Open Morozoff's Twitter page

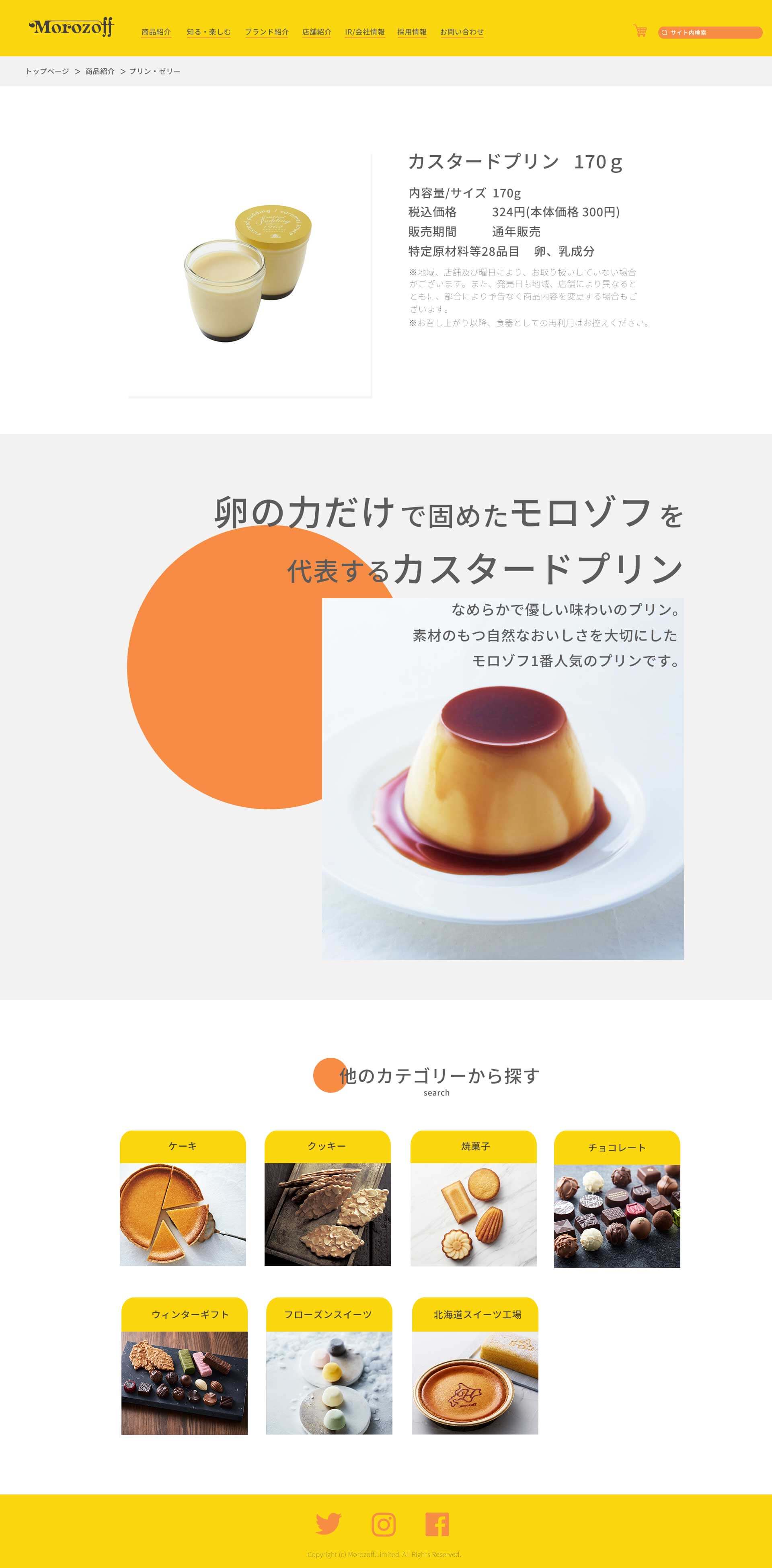pos(328,1524)
